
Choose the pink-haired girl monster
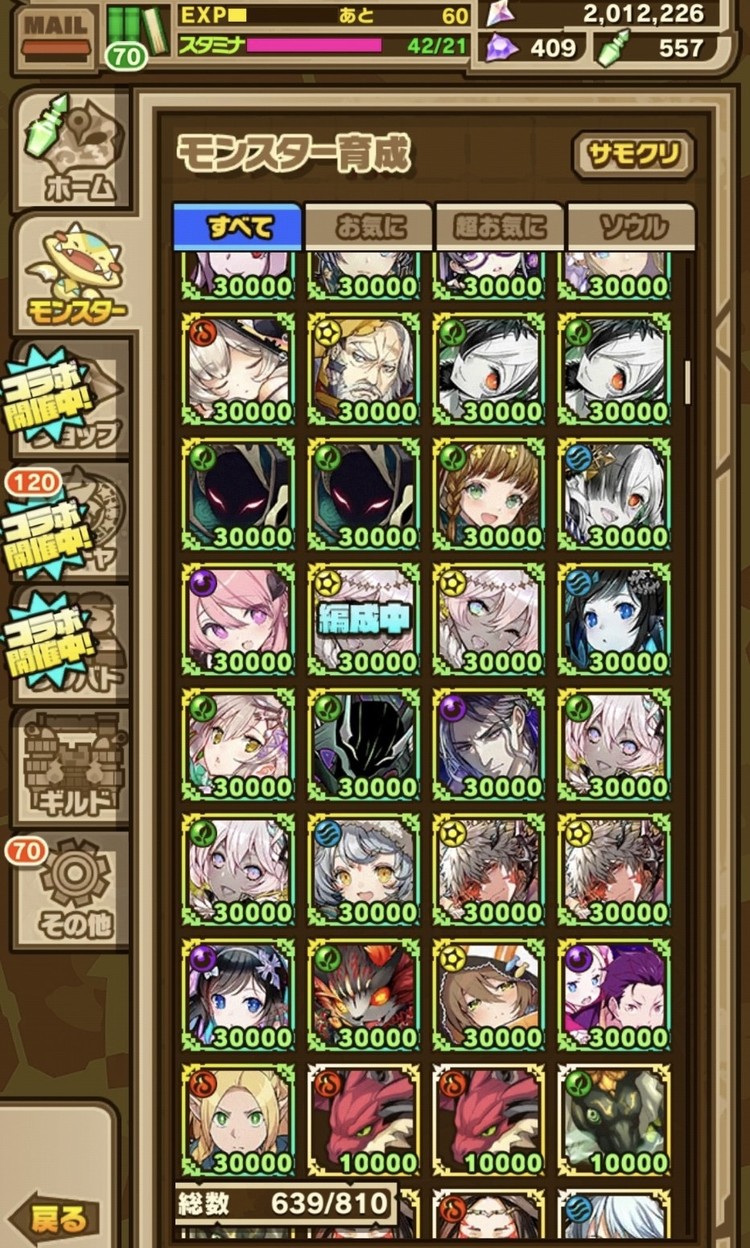238,620
